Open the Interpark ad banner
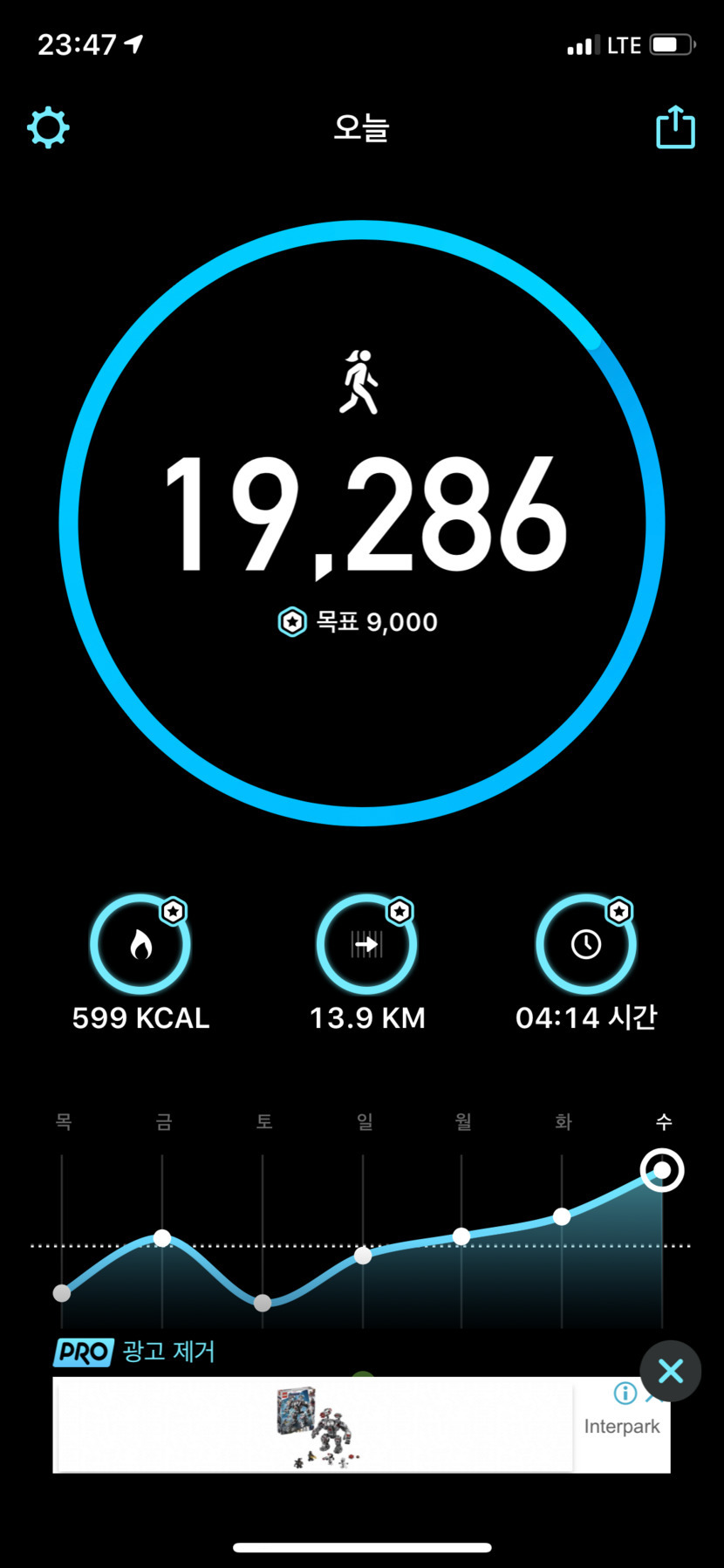The width and height of the screenshot is (724, 1568). click(x=314, y=1425)
